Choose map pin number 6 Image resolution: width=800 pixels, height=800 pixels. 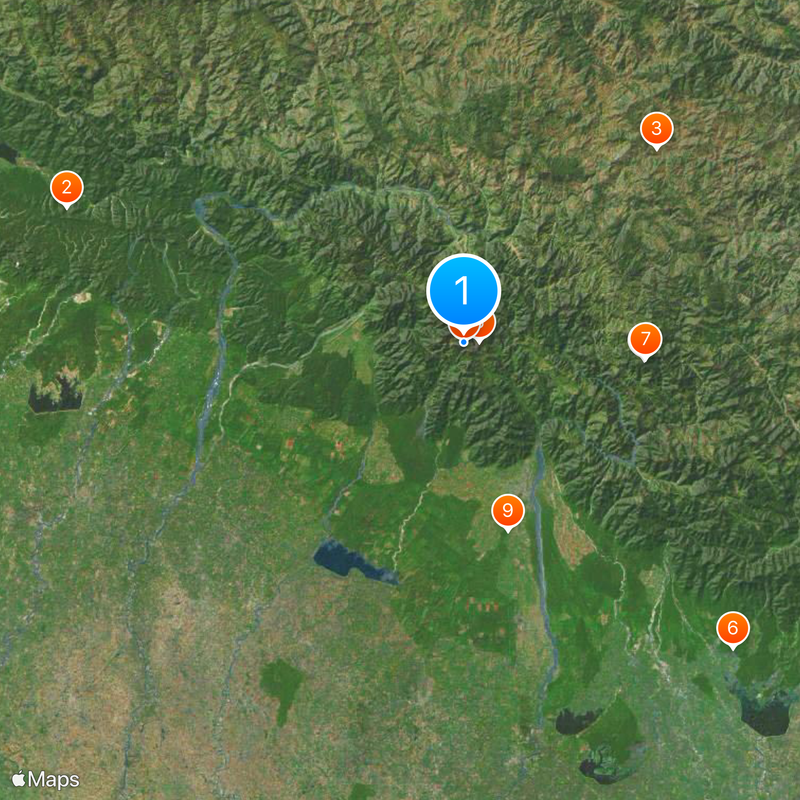[732, 628]
